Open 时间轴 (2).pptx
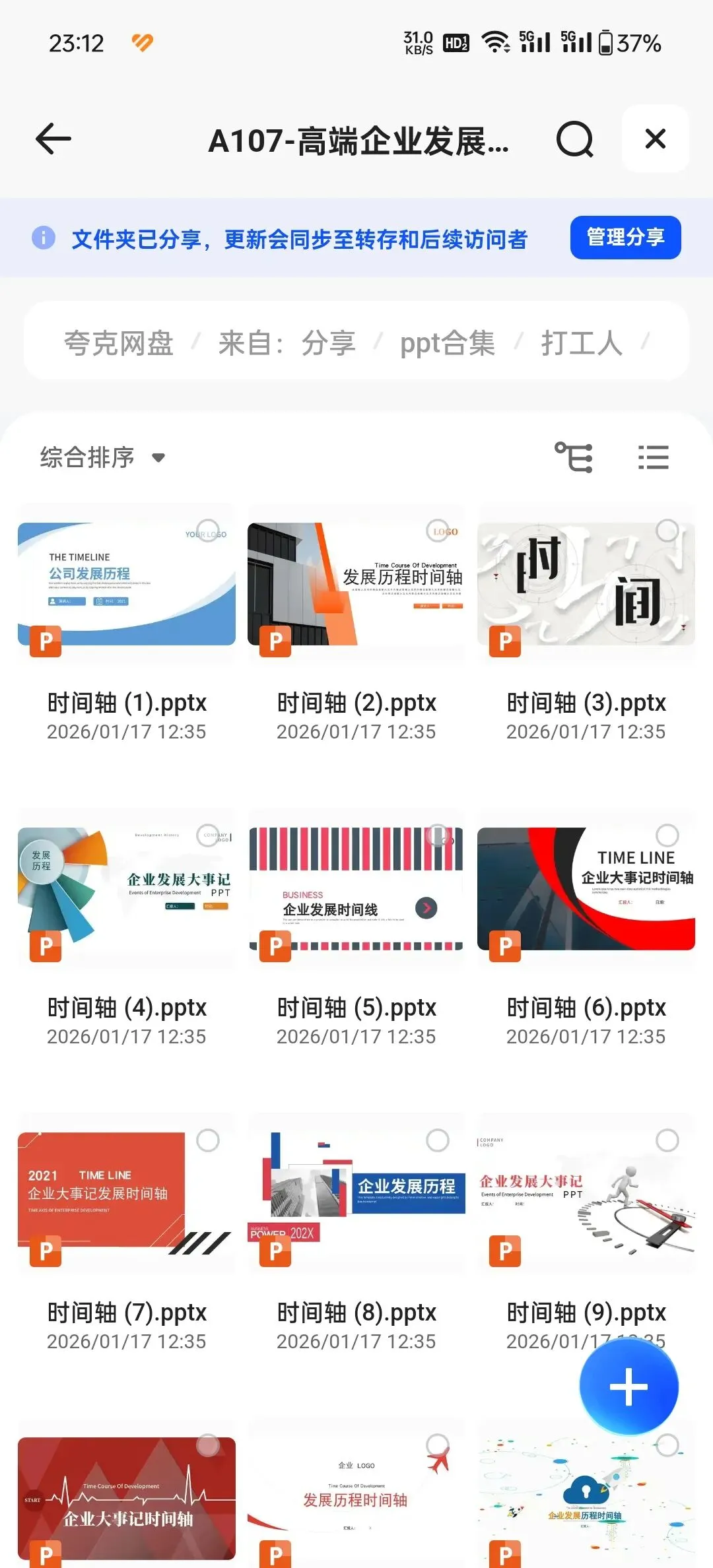This screenshot has height=1568, width=713. (356, 585)
